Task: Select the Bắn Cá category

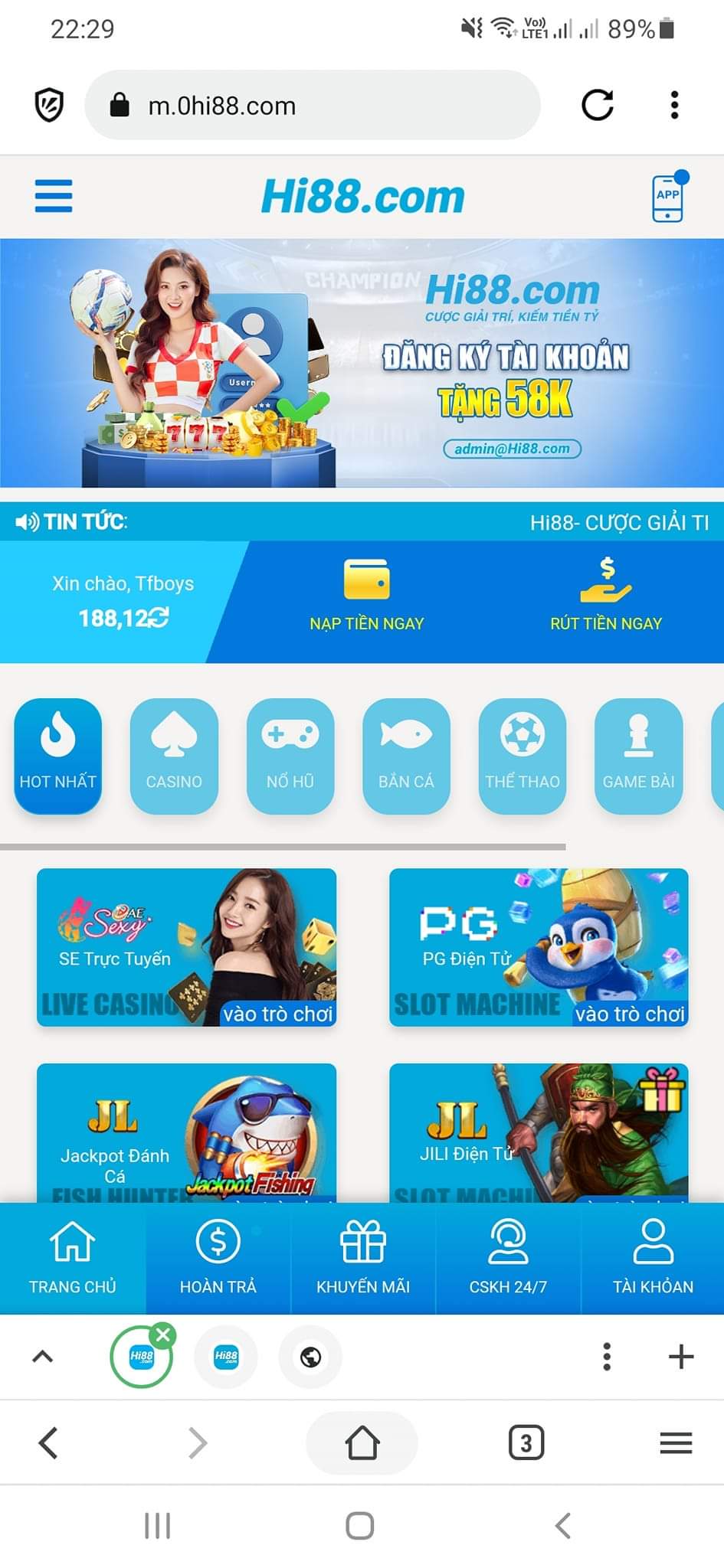Action: pyautogui.click(x=406, y=755)
